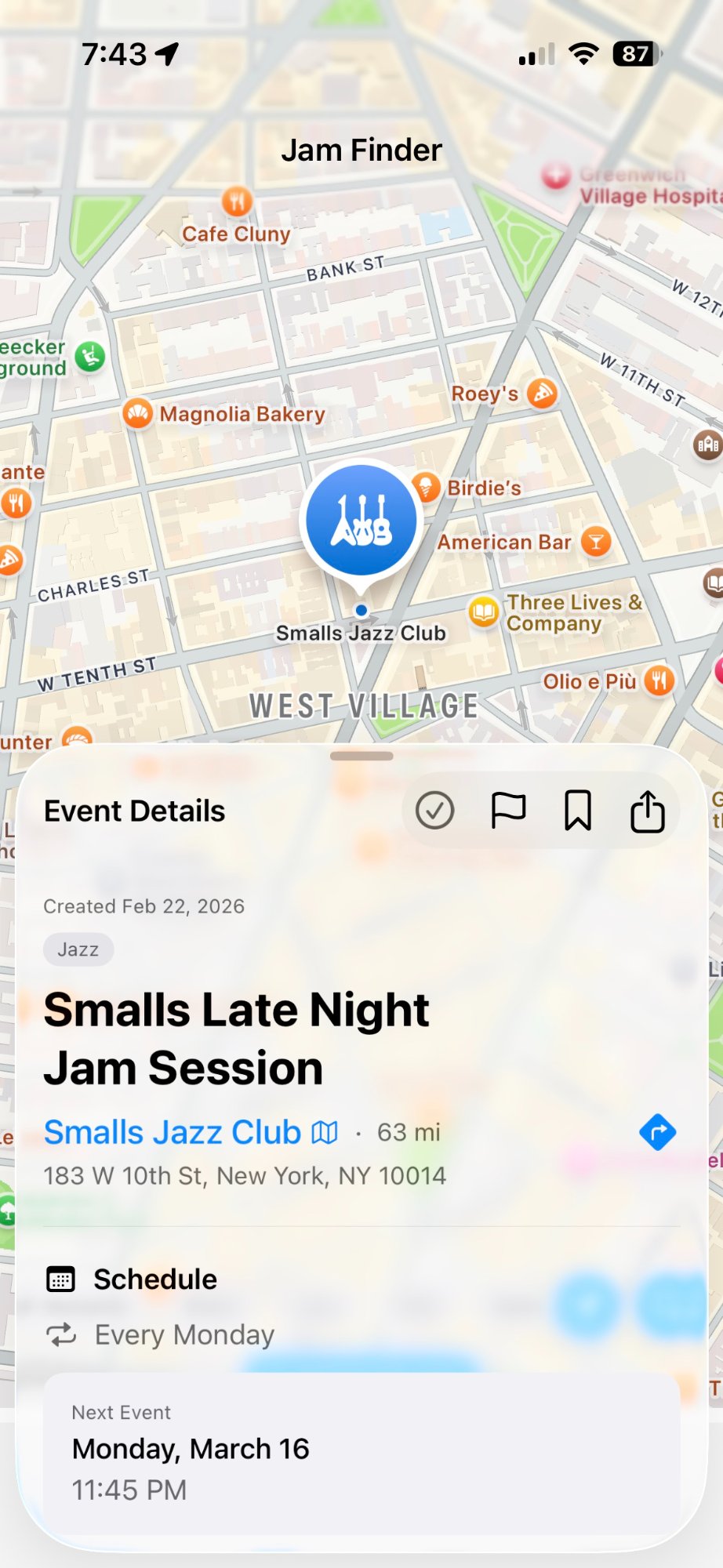The image size is (723, 1568).
Task: Open the Next Event card
Action: point(361,1452)
